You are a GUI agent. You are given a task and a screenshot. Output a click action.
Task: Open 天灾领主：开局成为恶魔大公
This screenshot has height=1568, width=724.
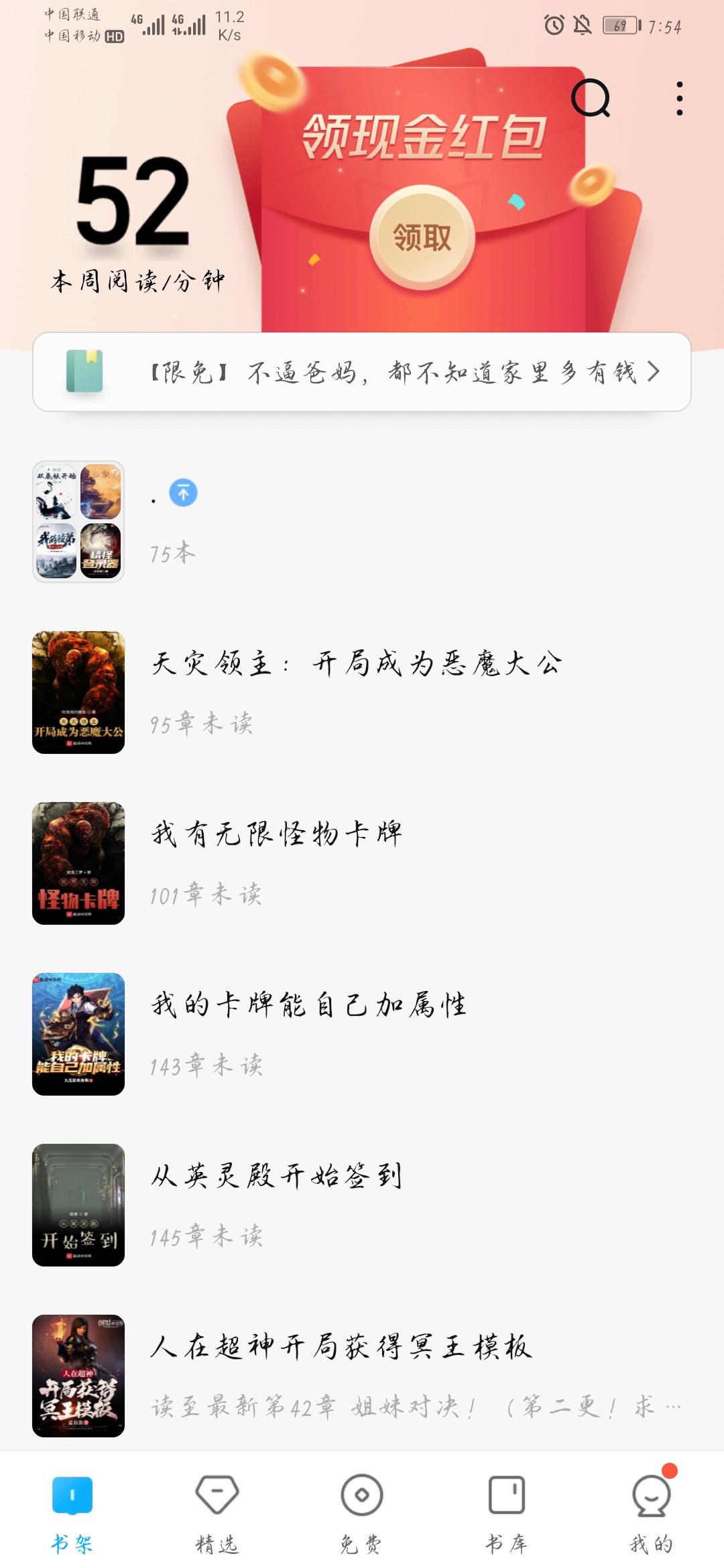click(362, 692)
